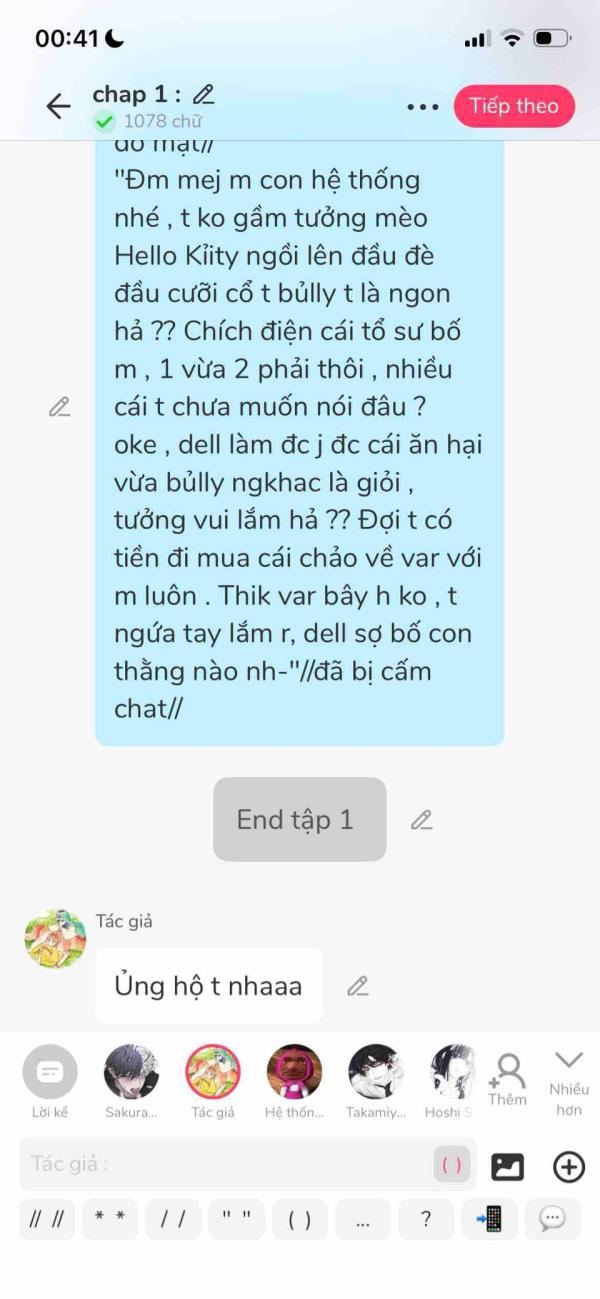Insert the ellipsis shortcut
Screen dimensions: 600x1299
(363, 1219)
